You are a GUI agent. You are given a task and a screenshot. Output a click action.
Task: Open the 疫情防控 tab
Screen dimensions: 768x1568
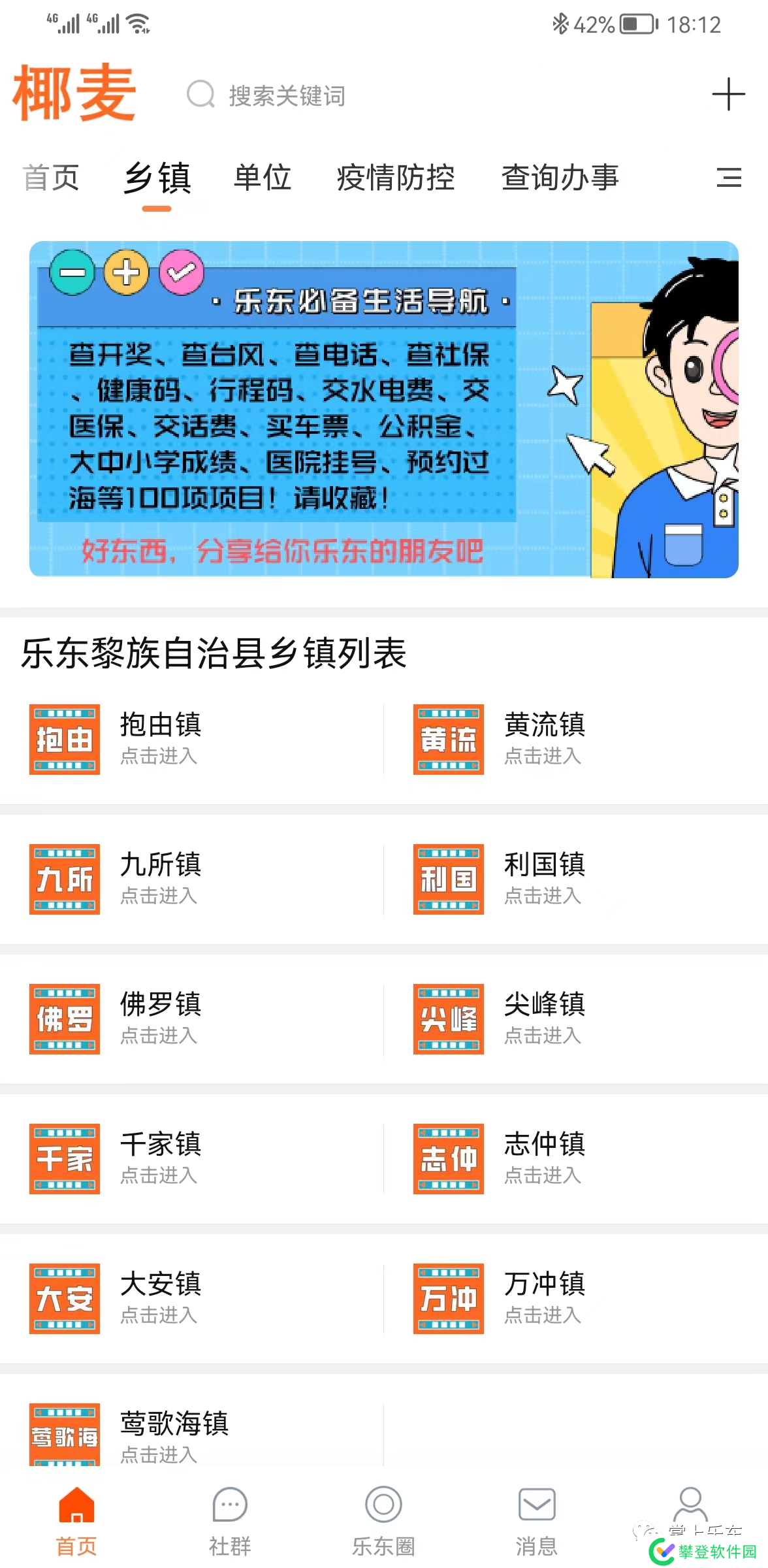coord(396,178)
